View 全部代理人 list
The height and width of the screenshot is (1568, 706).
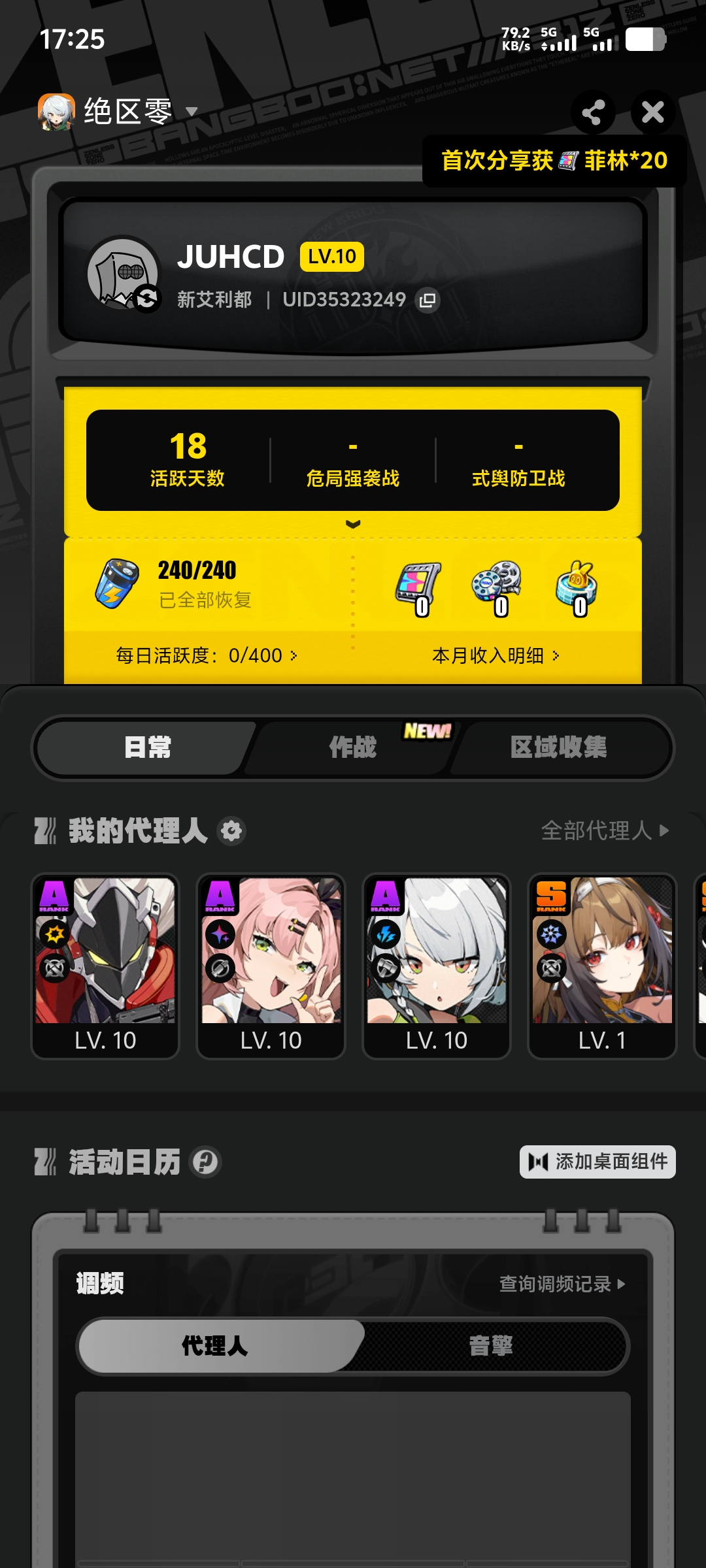(x=605, y=830)
